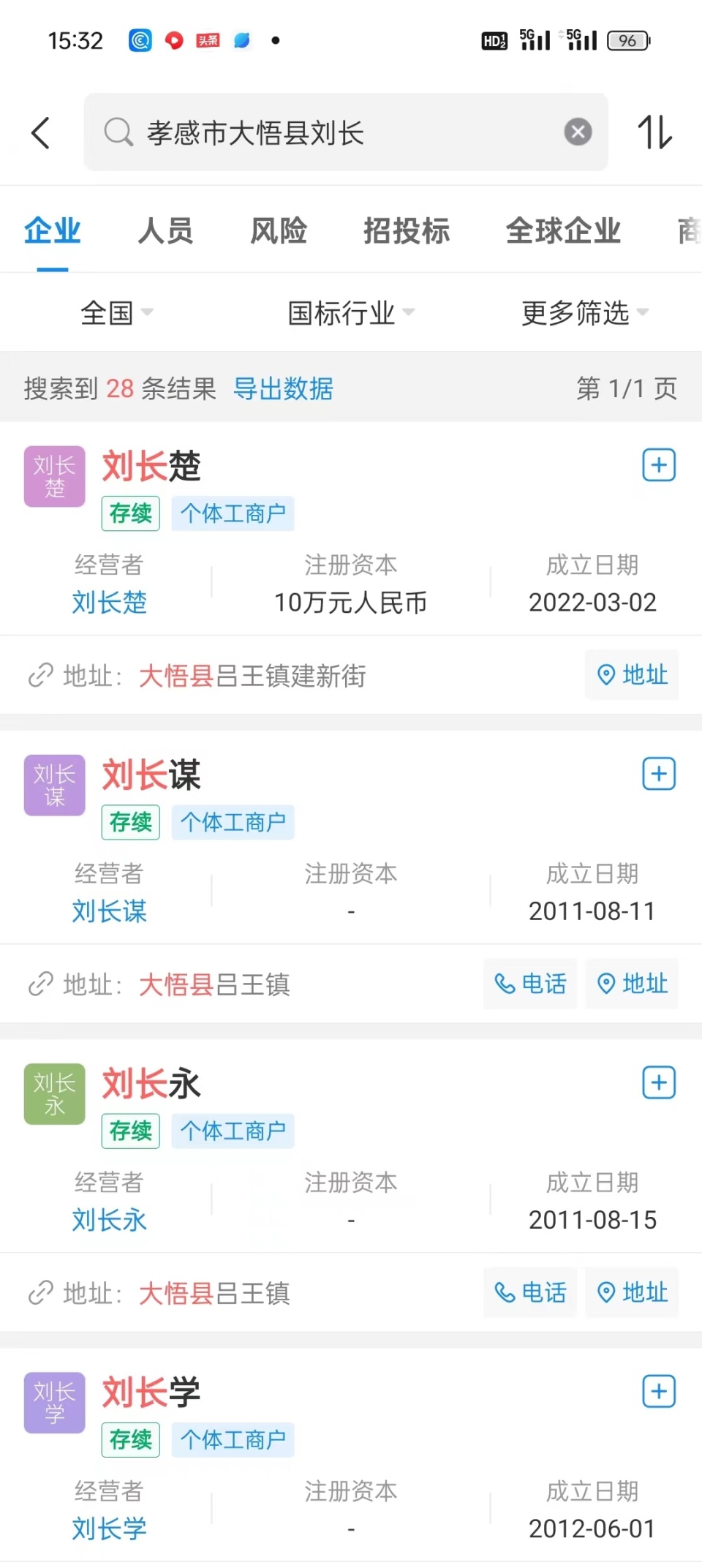Viewport: 702px width, 1568px height.
Task: Show the 地址 location for 刘长永
Action: [633, 1293]
